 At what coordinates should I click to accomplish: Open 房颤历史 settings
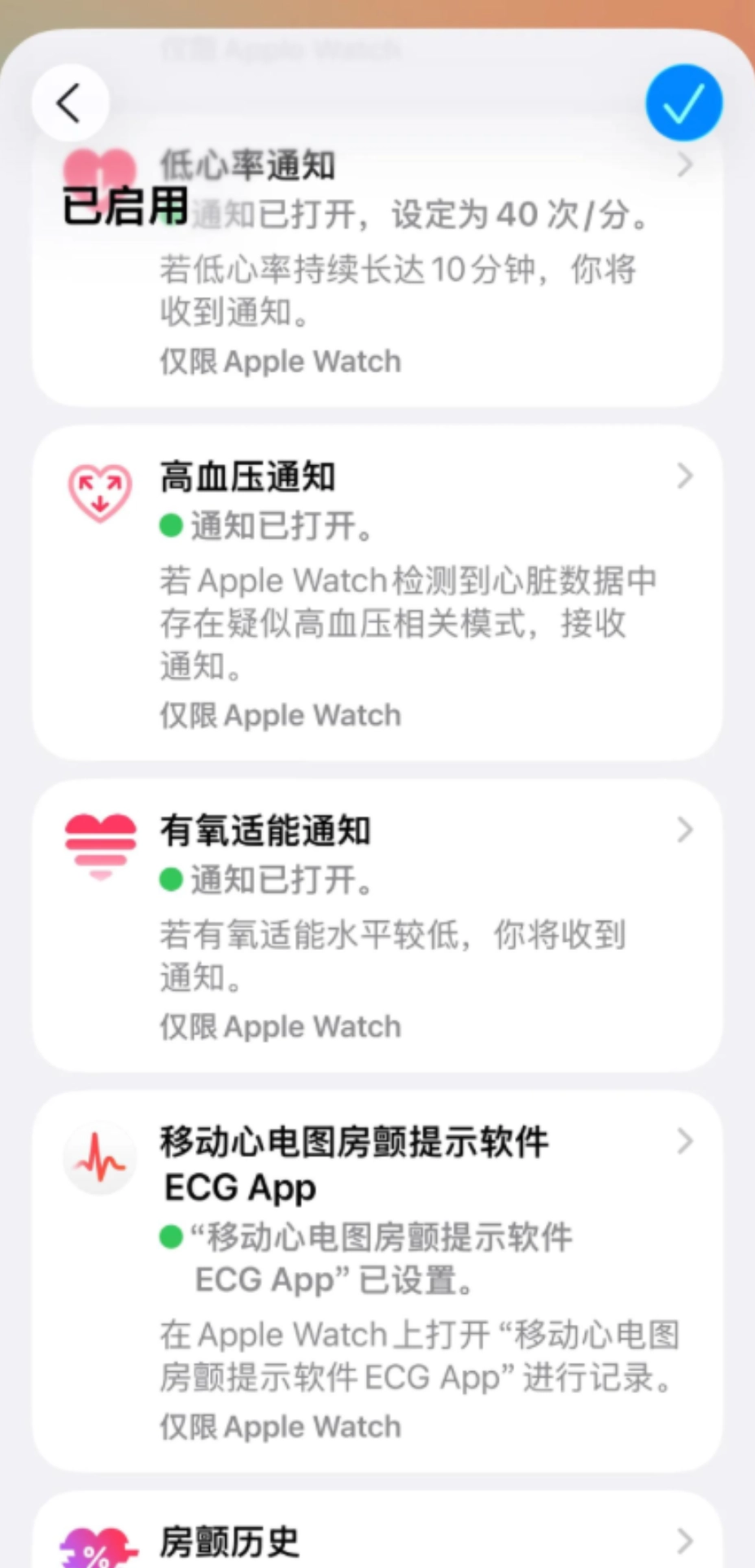(x=377, y=1540)
